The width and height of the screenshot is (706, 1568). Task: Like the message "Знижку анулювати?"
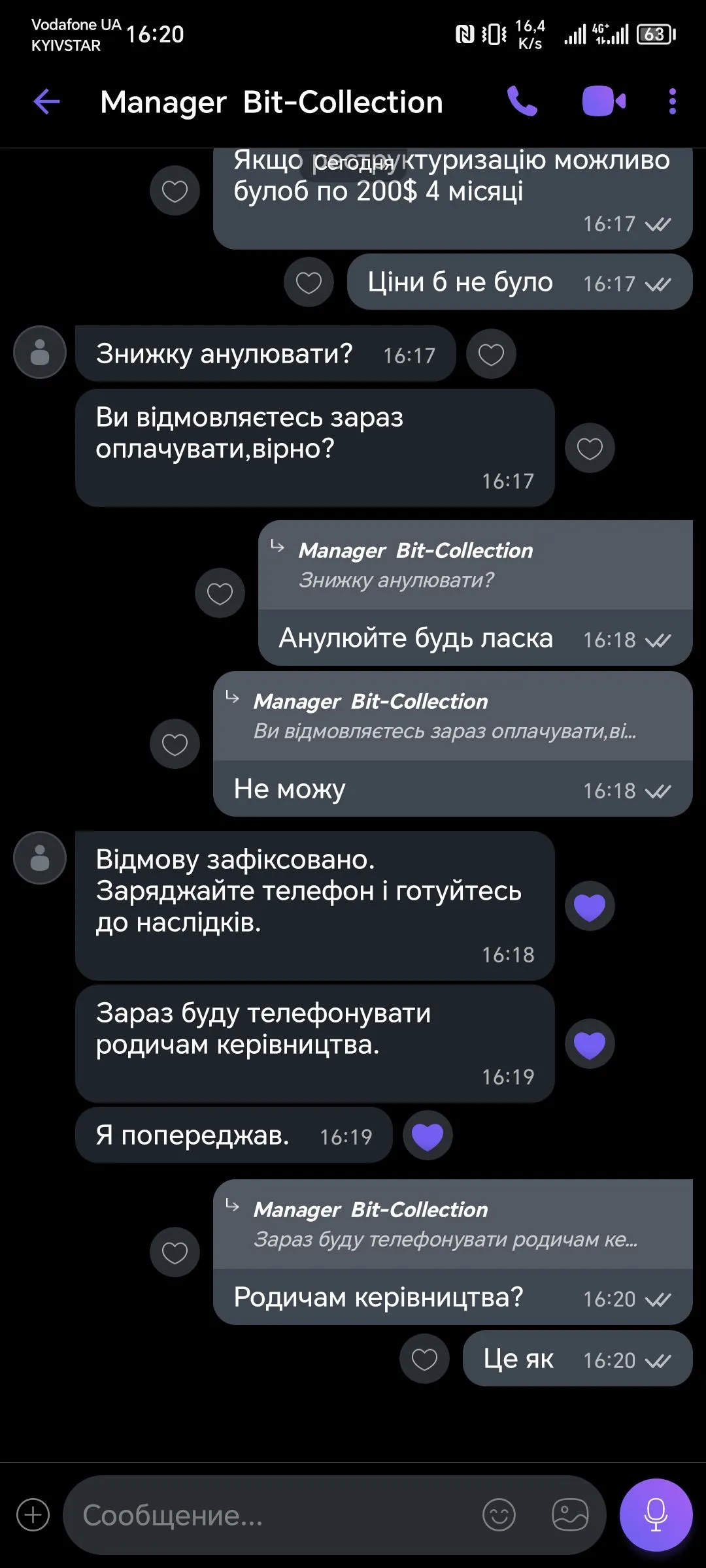pos(491,355)
